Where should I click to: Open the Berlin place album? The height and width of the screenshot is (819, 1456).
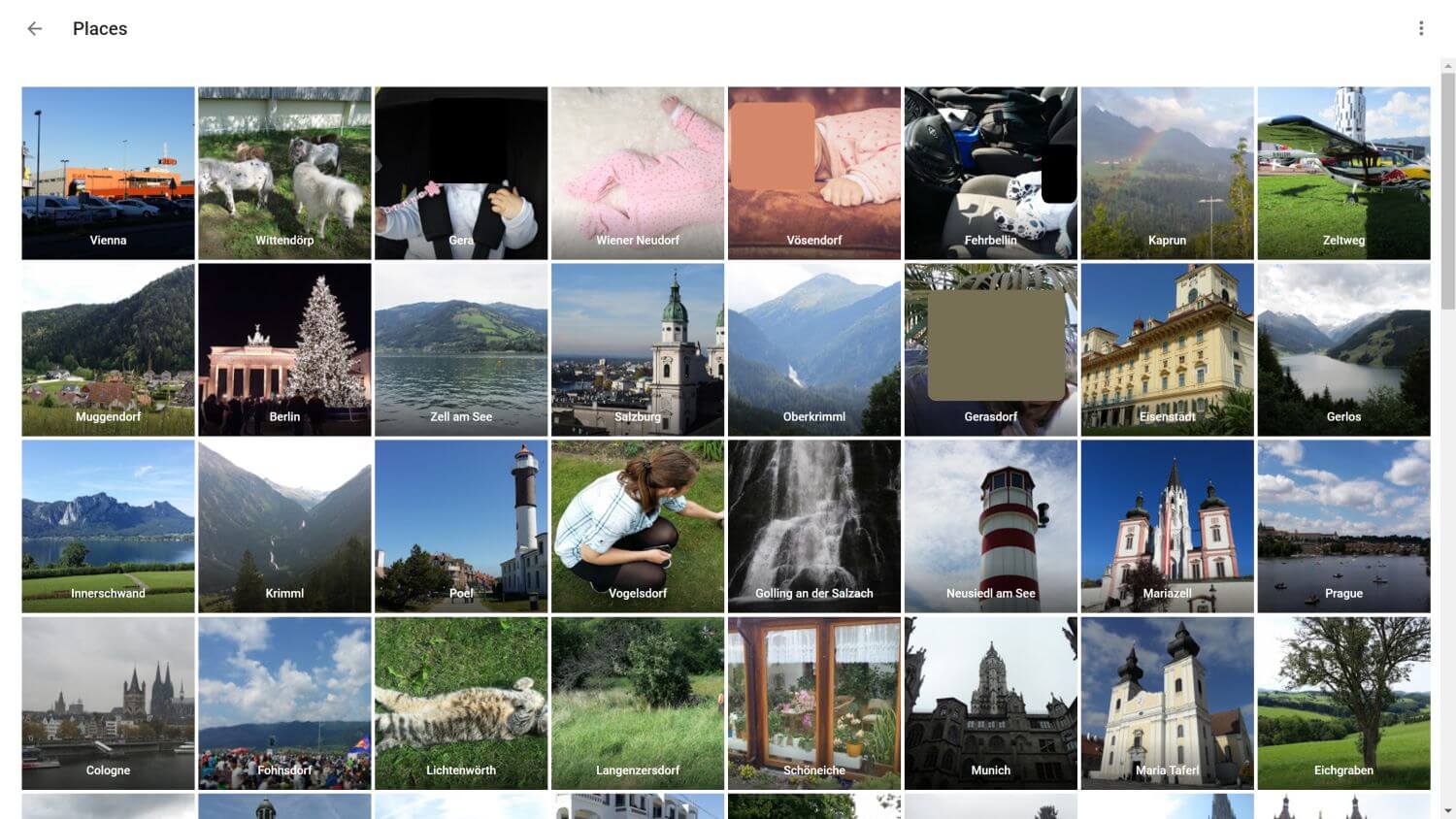point(284,349)
